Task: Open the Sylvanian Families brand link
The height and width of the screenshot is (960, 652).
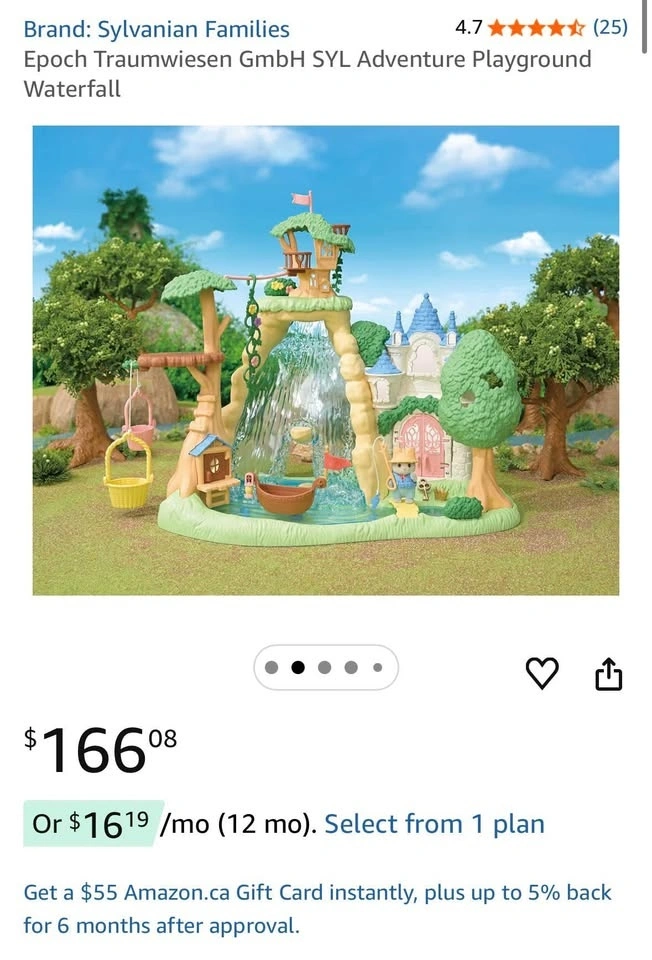Action: (156, 29)
